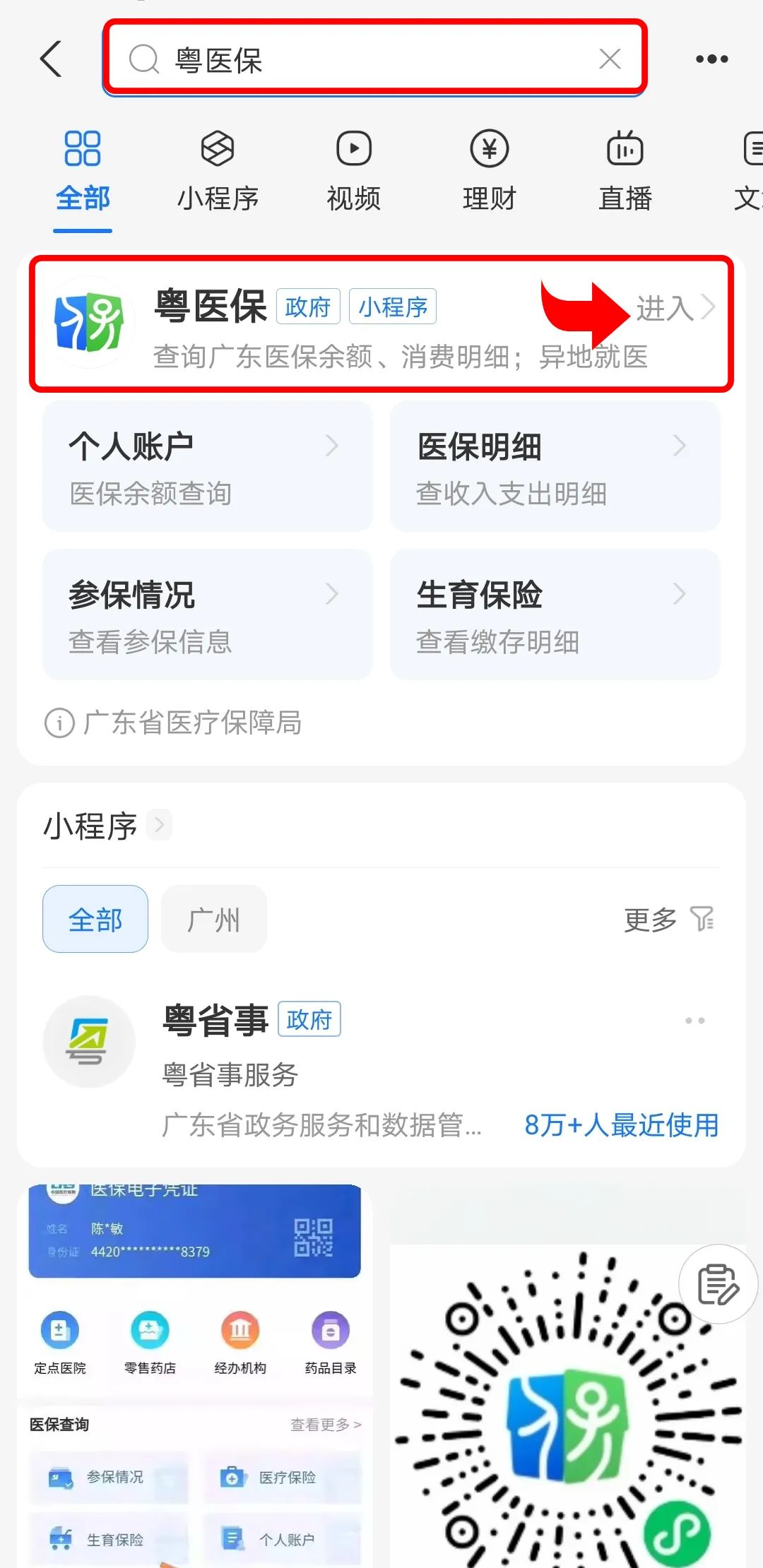Expand the 小程序 section arrow
The width and height of the screenshot is (763, 1568).
[x=160, y=824]
